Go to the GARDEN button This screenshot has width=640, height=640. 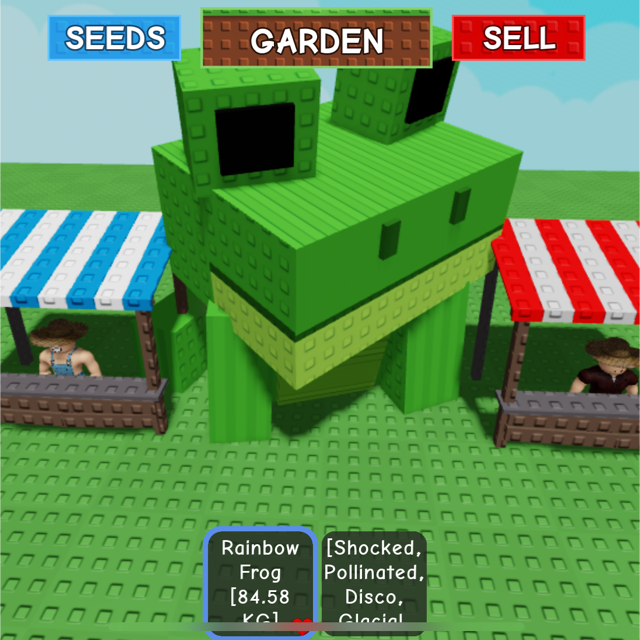(316, 40)
